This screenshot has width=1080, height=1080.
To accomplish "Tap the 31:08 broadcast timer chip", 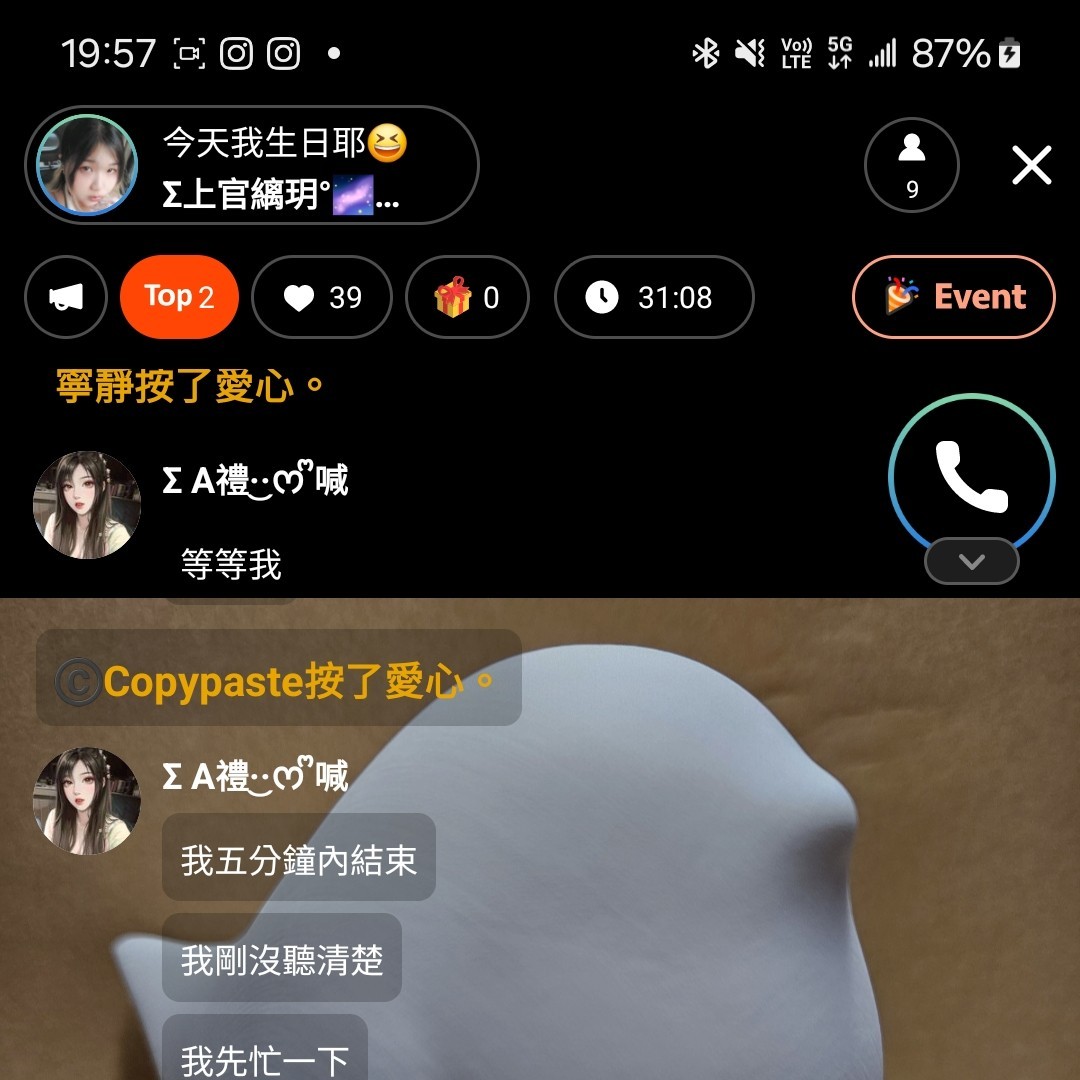I will coord(653,297).
